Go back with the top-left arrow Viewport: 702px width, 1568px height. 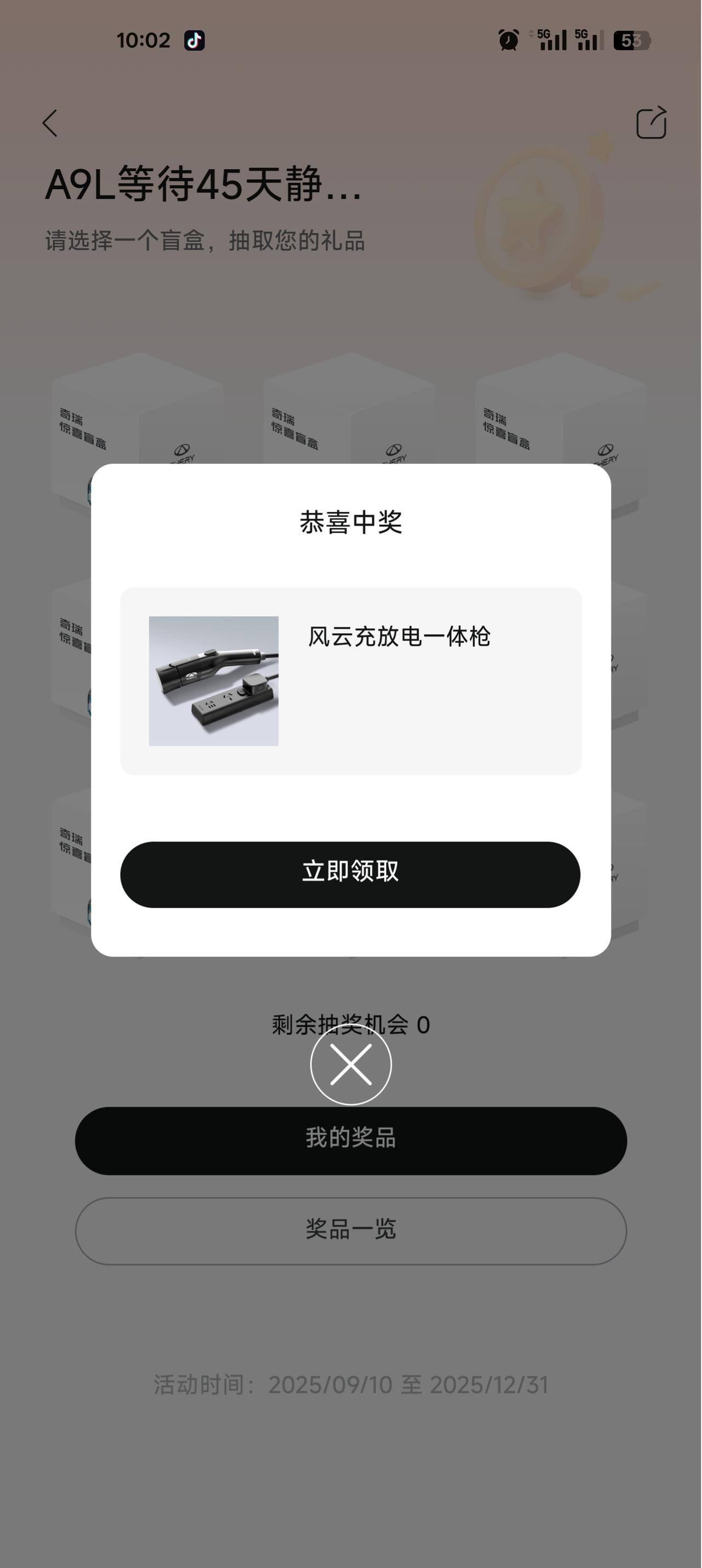point(50,123)
